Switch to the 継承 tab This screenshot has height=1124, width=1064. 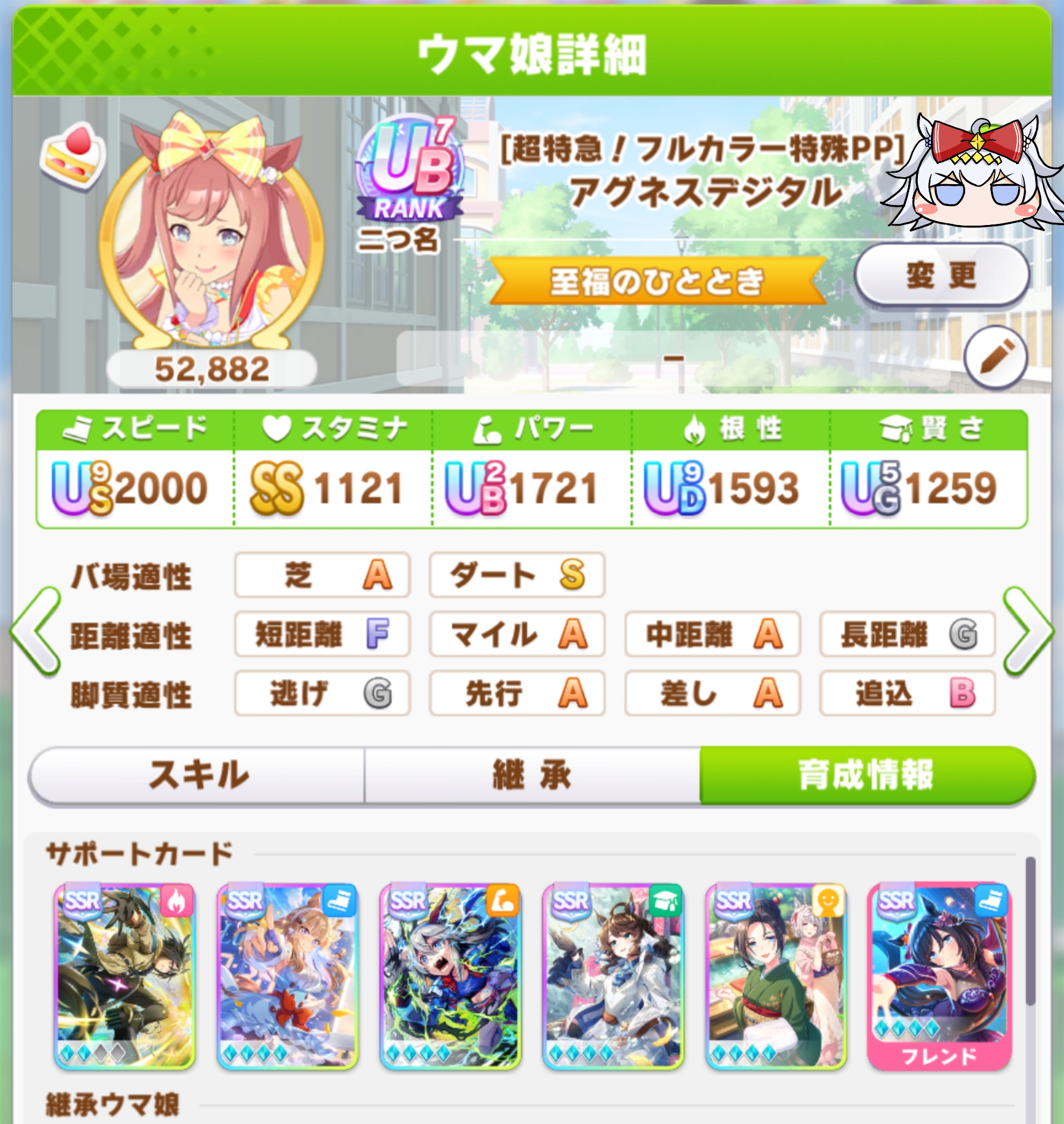[x=532, y=775]
